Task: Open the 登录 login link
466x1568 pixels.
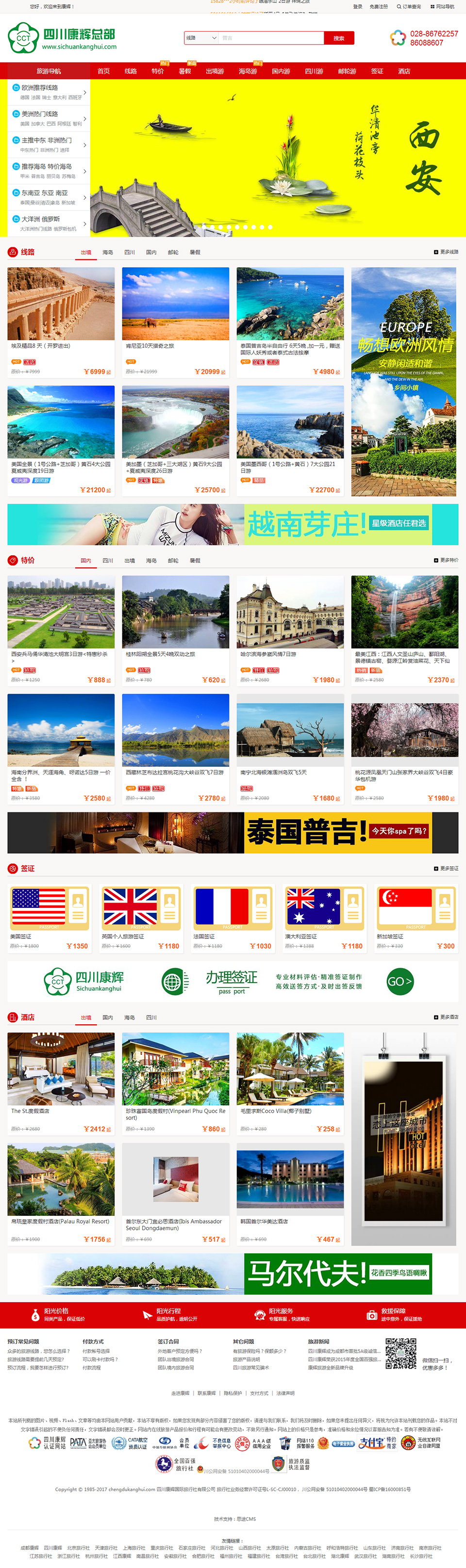Action: pos(358,7)
